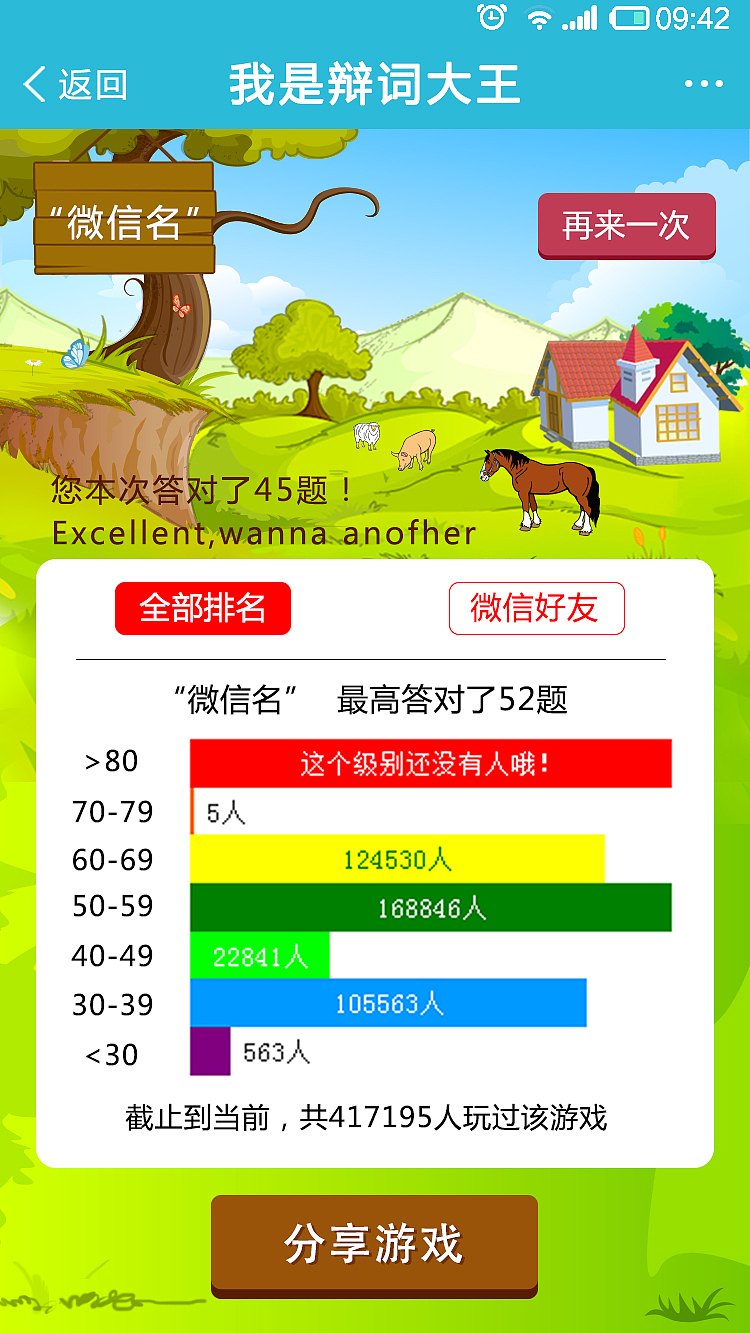Switch to the 微信好友 ranking tab
This screenshot has width=750, height=1333.
pyautogui.click(x=536, y=608)
